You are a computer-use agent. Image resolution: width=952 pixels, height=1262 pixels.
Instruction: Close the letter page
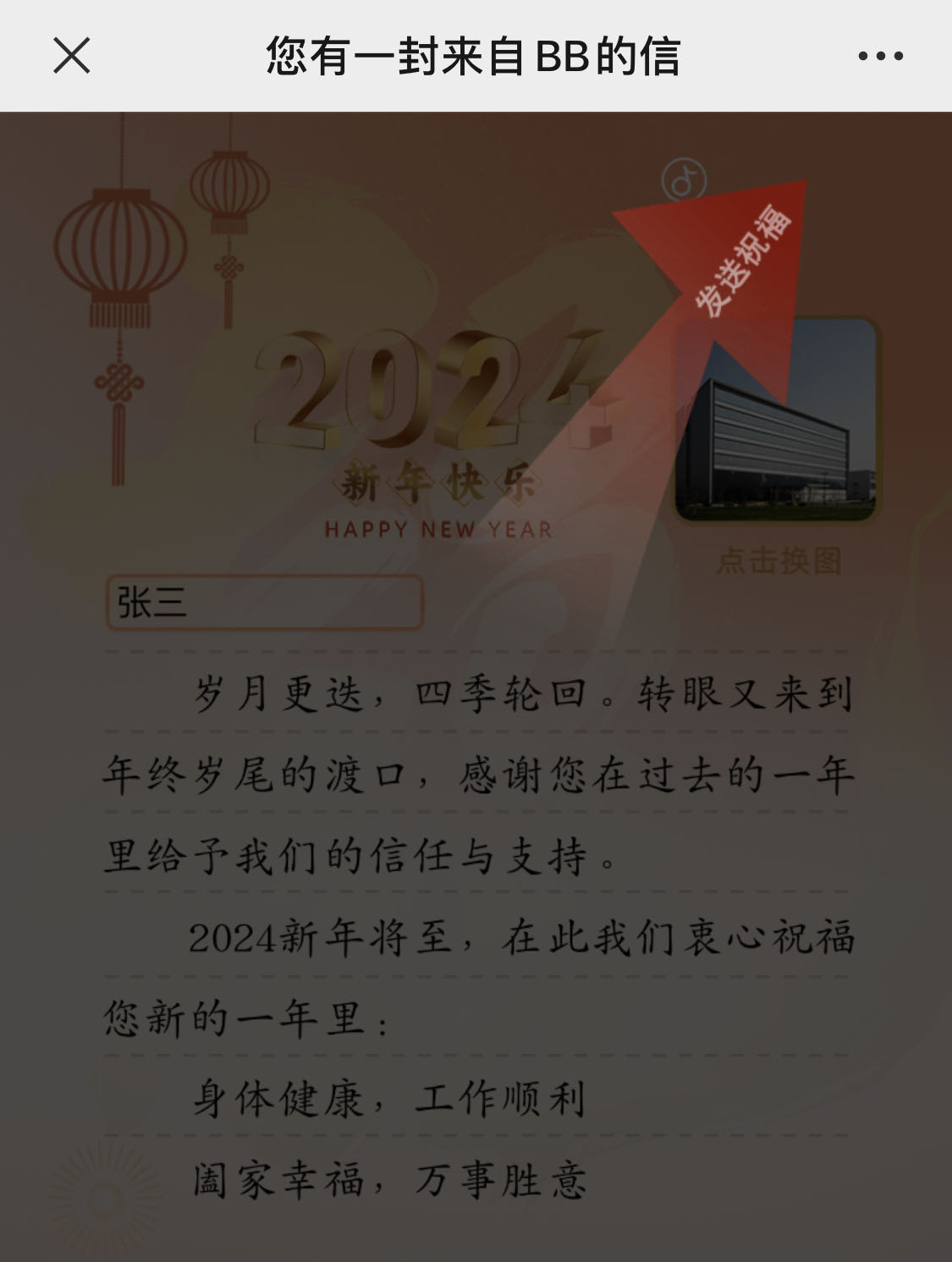tap(72, 56)
